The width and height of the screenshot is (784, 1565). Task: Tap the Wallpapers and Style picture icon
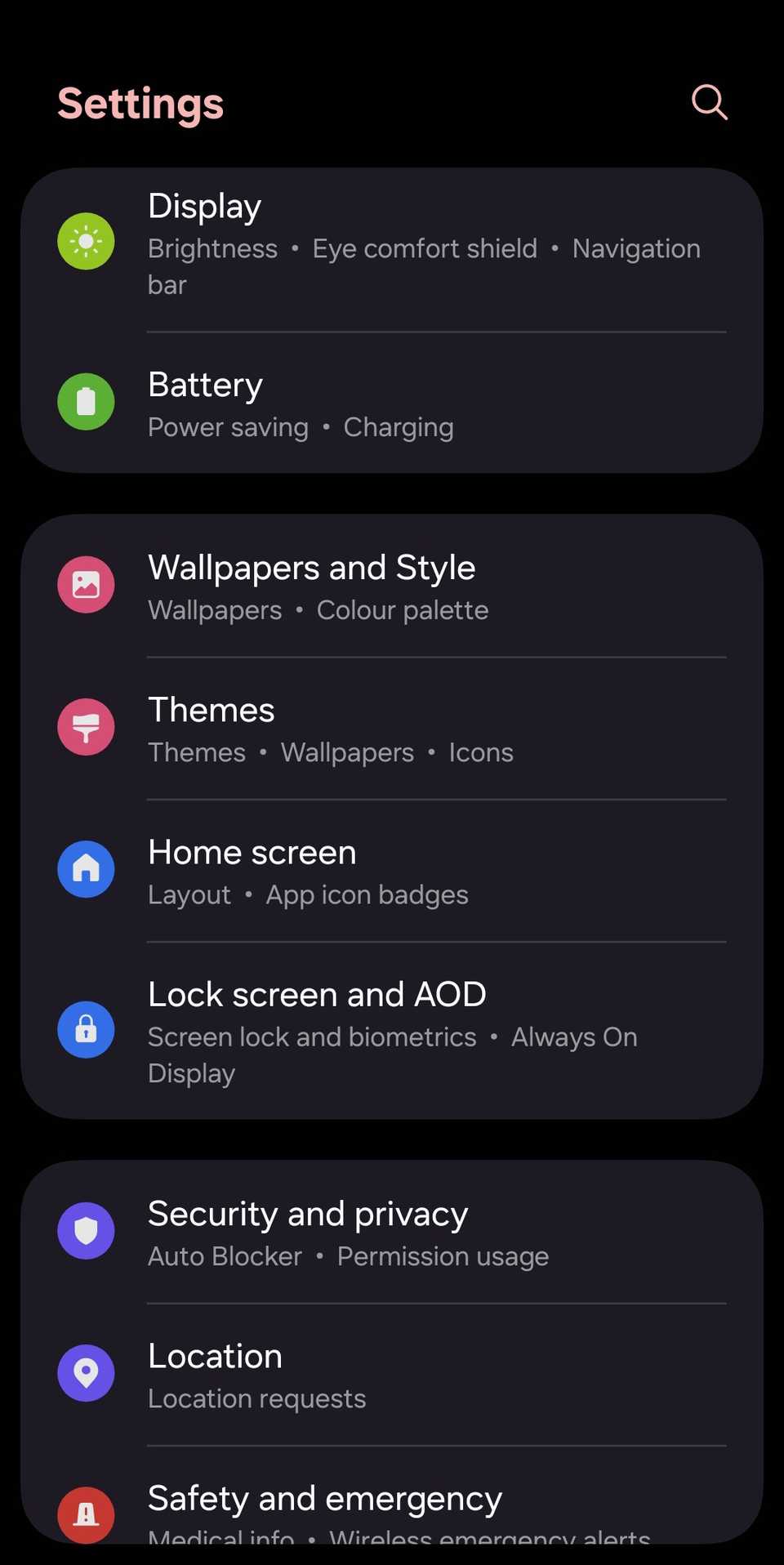pos(86,584)
